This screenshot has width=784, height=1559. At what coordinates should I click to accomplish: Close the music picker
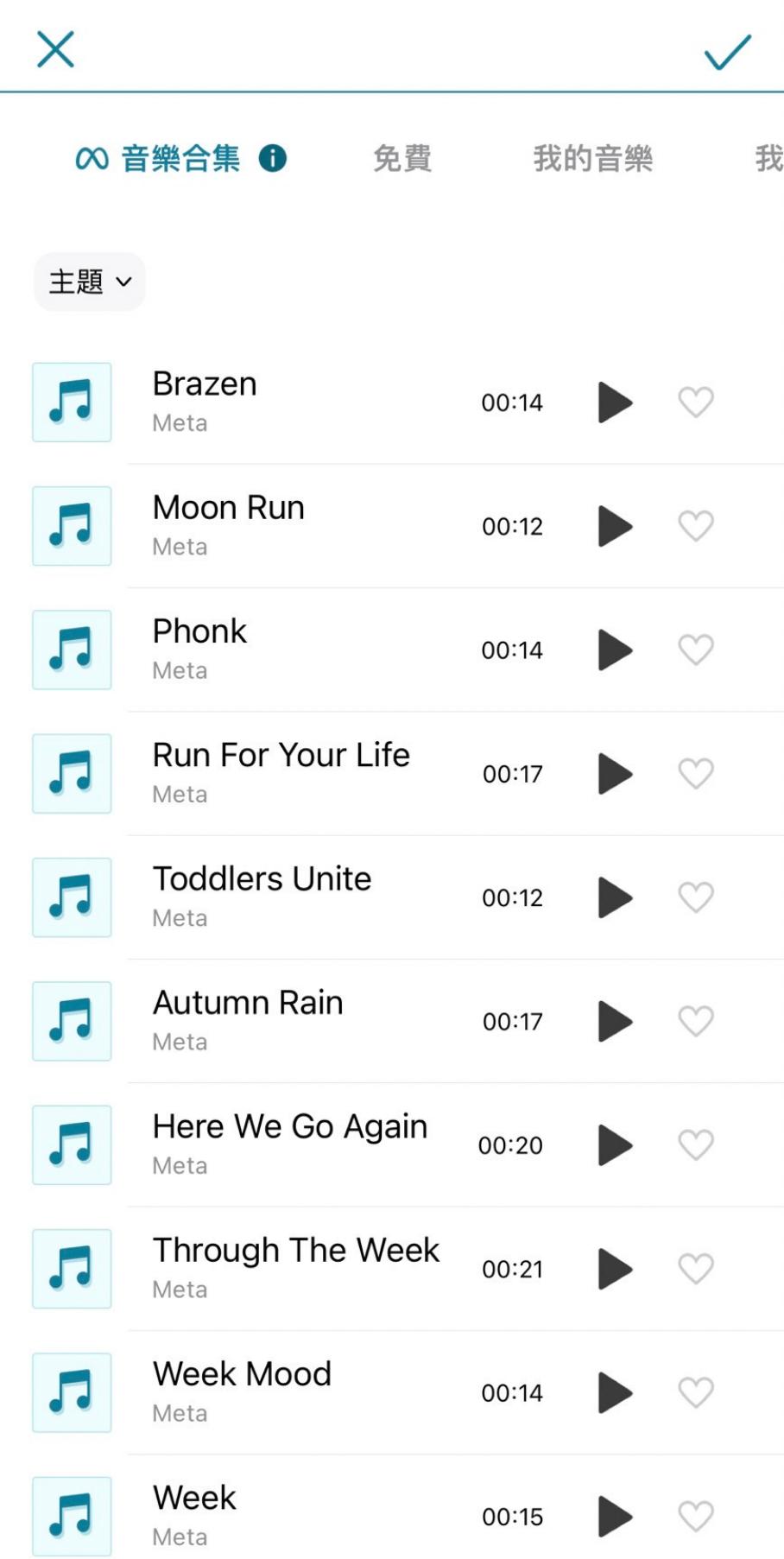click(x=55, y=49)
